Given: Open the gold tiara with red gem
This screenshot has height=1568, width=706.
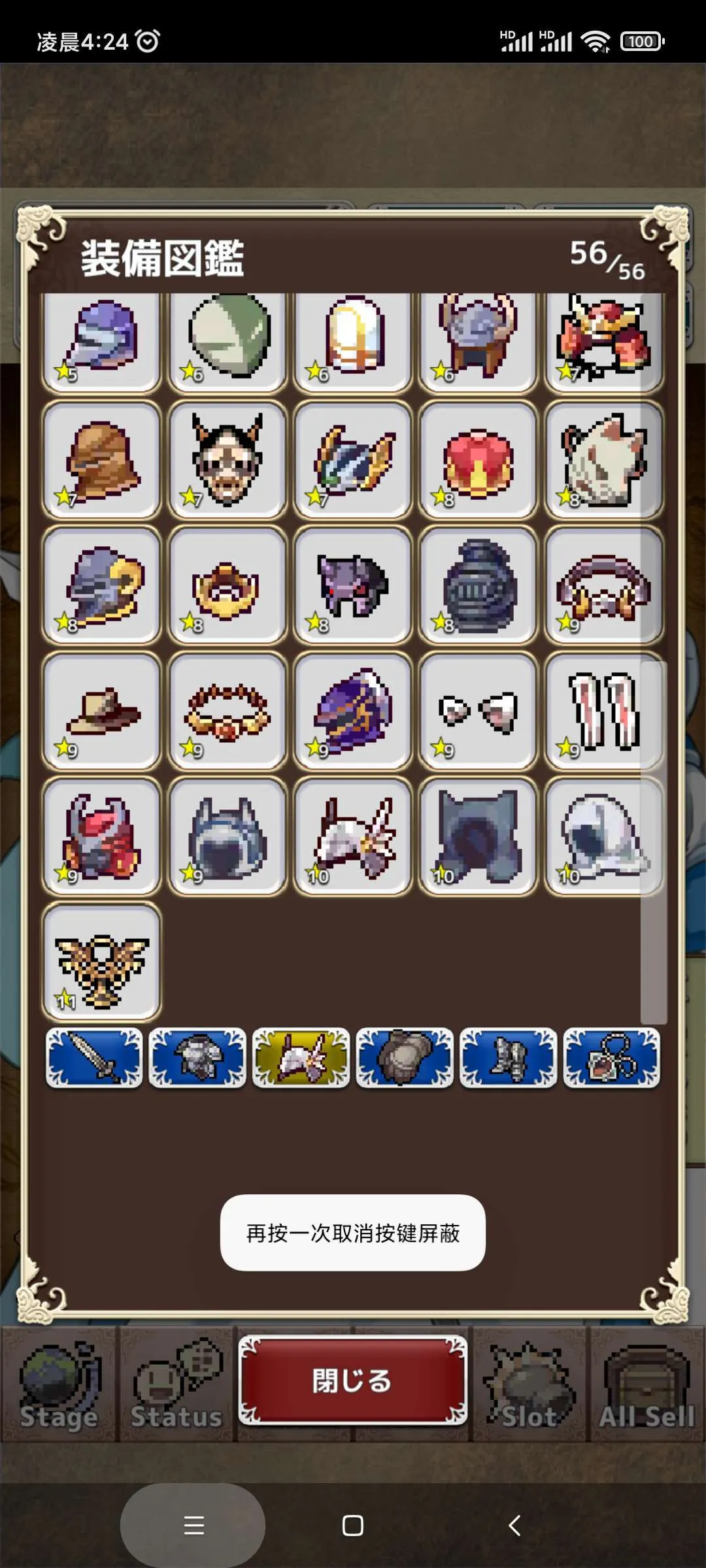Looking at the screenshot, I should [x=227, y=711].
